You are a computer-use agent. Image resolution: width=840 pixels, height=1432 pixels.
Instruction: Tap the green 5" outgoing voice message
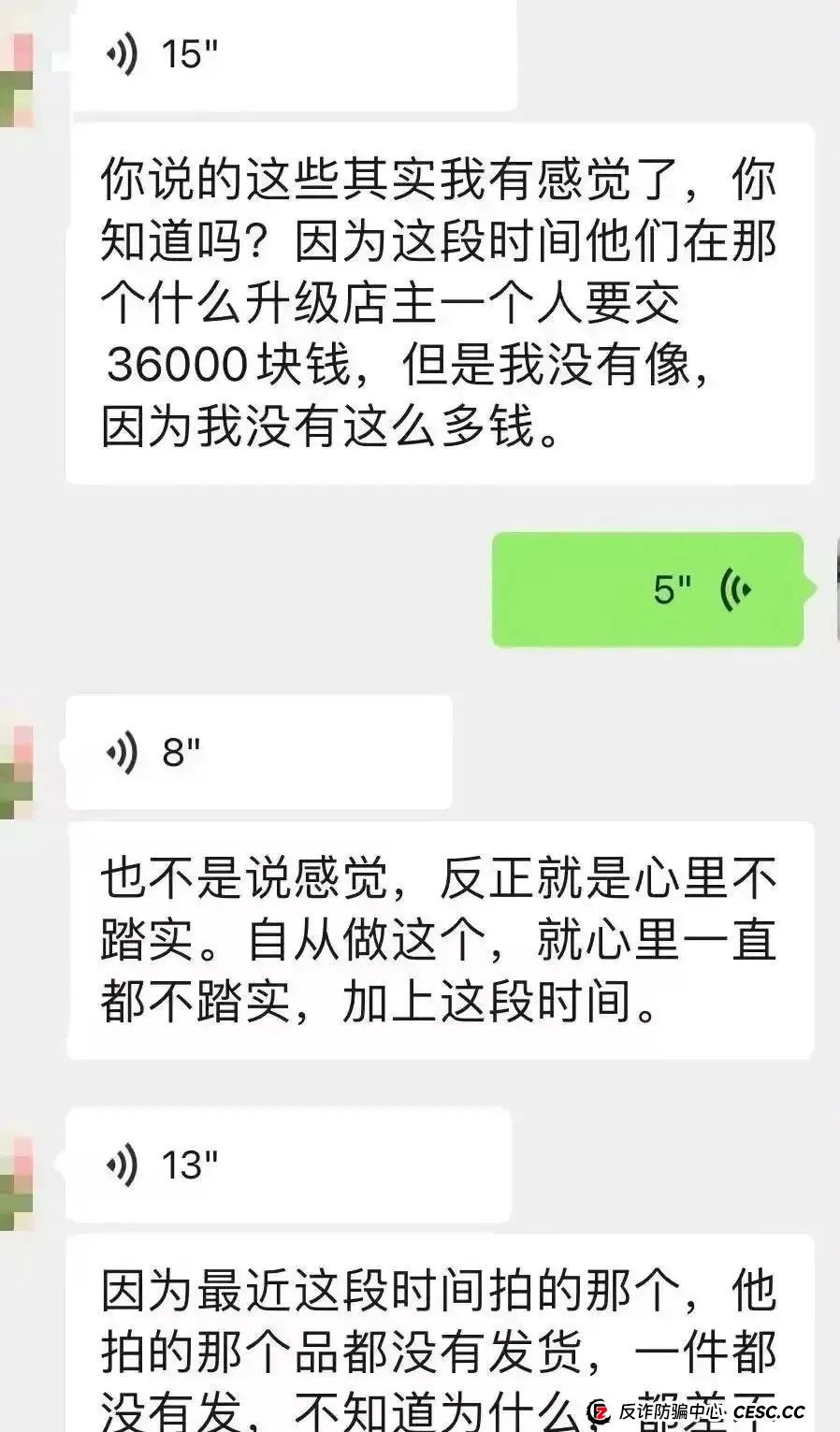click(x=648, y=588)
